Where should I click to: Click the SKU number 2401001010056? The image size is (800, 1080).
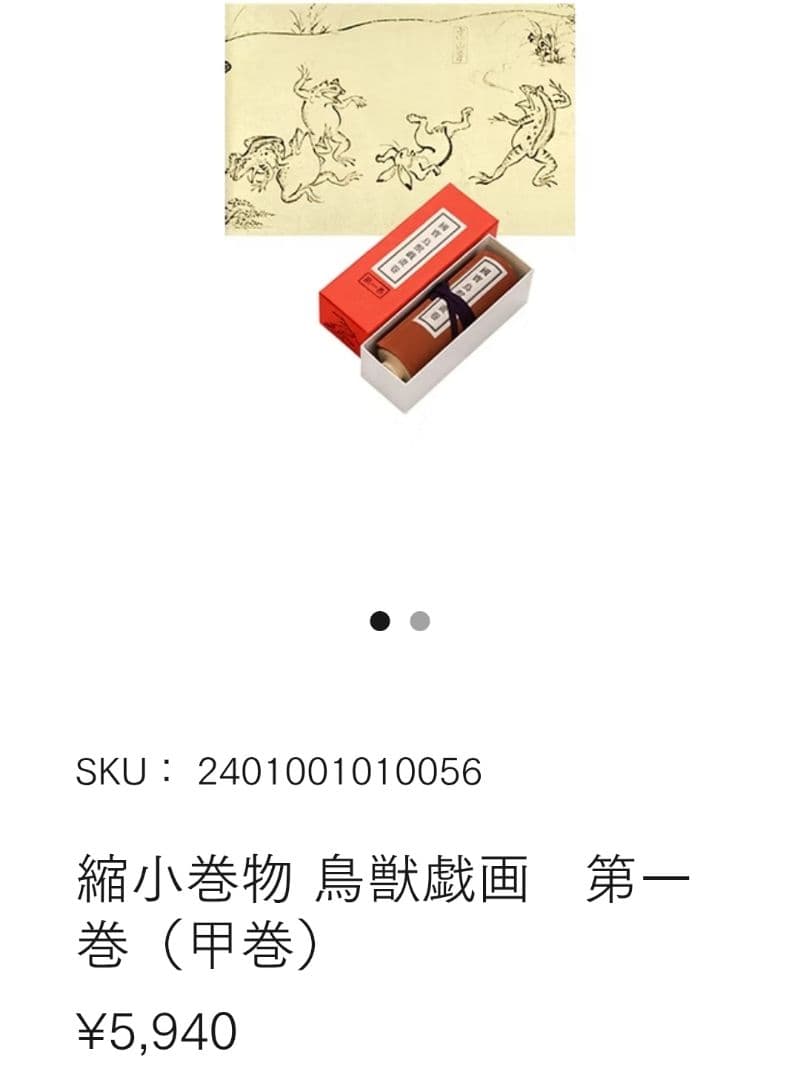click(340, 770)
